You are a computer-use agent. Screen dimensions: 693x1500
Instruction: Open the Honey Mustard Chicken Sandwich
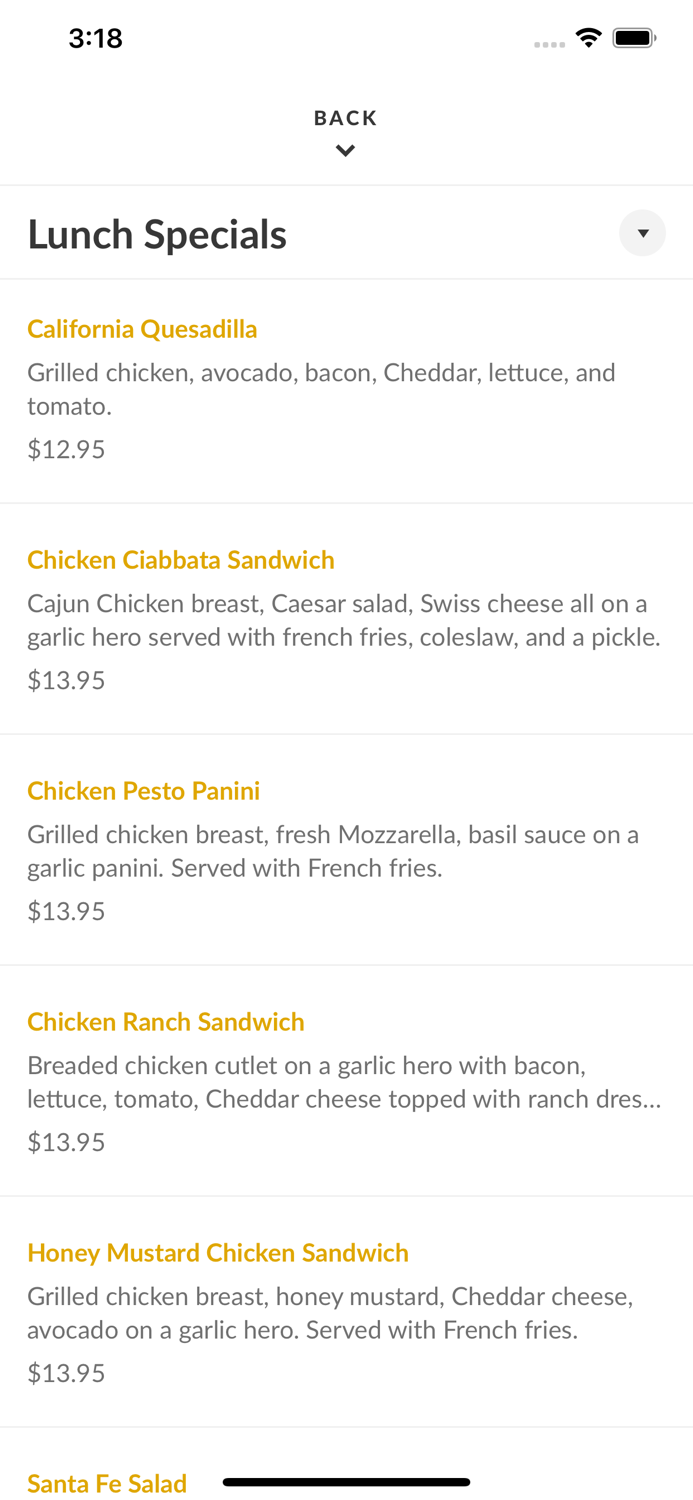[x=218, y=1253]
